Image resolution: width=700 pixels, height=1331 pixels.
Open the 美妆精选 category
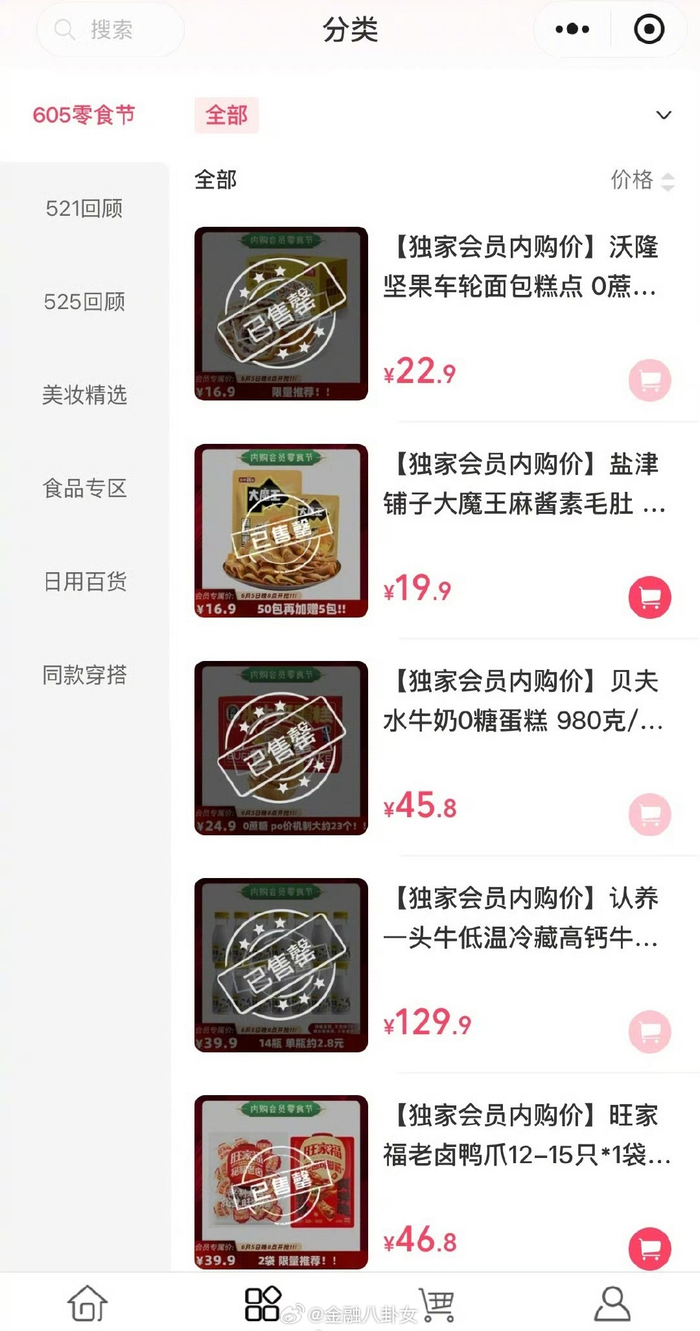point(84,395)
